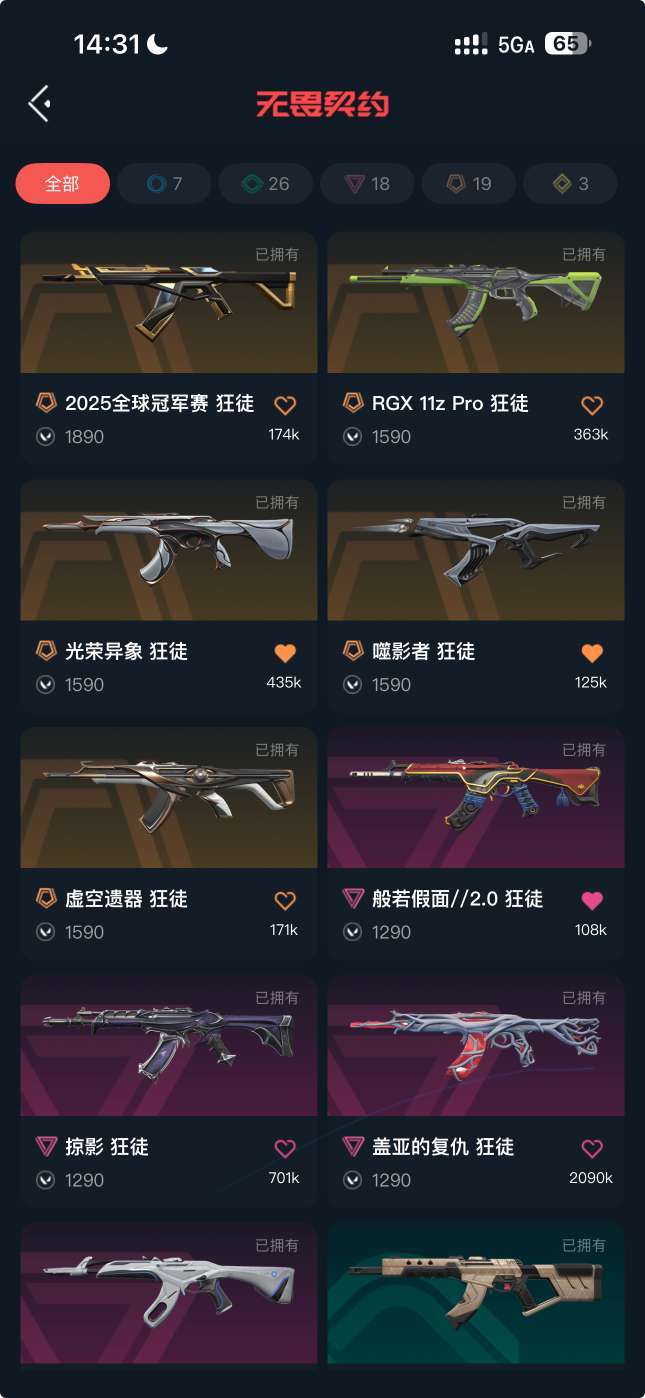The width and height of the screenshot is (645, 1398).
Task: Select the 全部 filter chip
Action: (x=62, y=184)
